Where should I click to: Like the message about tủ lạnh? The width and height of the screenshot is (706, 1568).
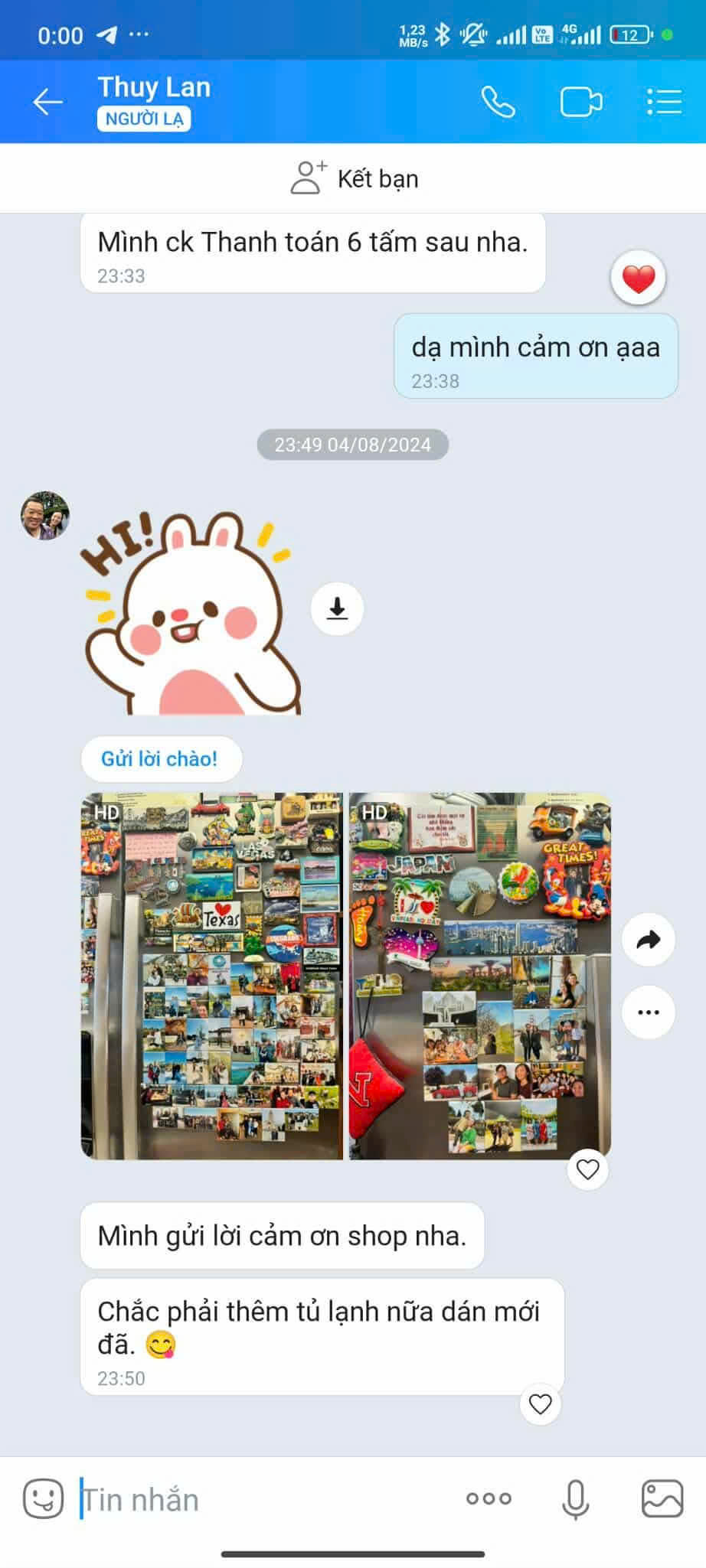tap(541, 1404)
